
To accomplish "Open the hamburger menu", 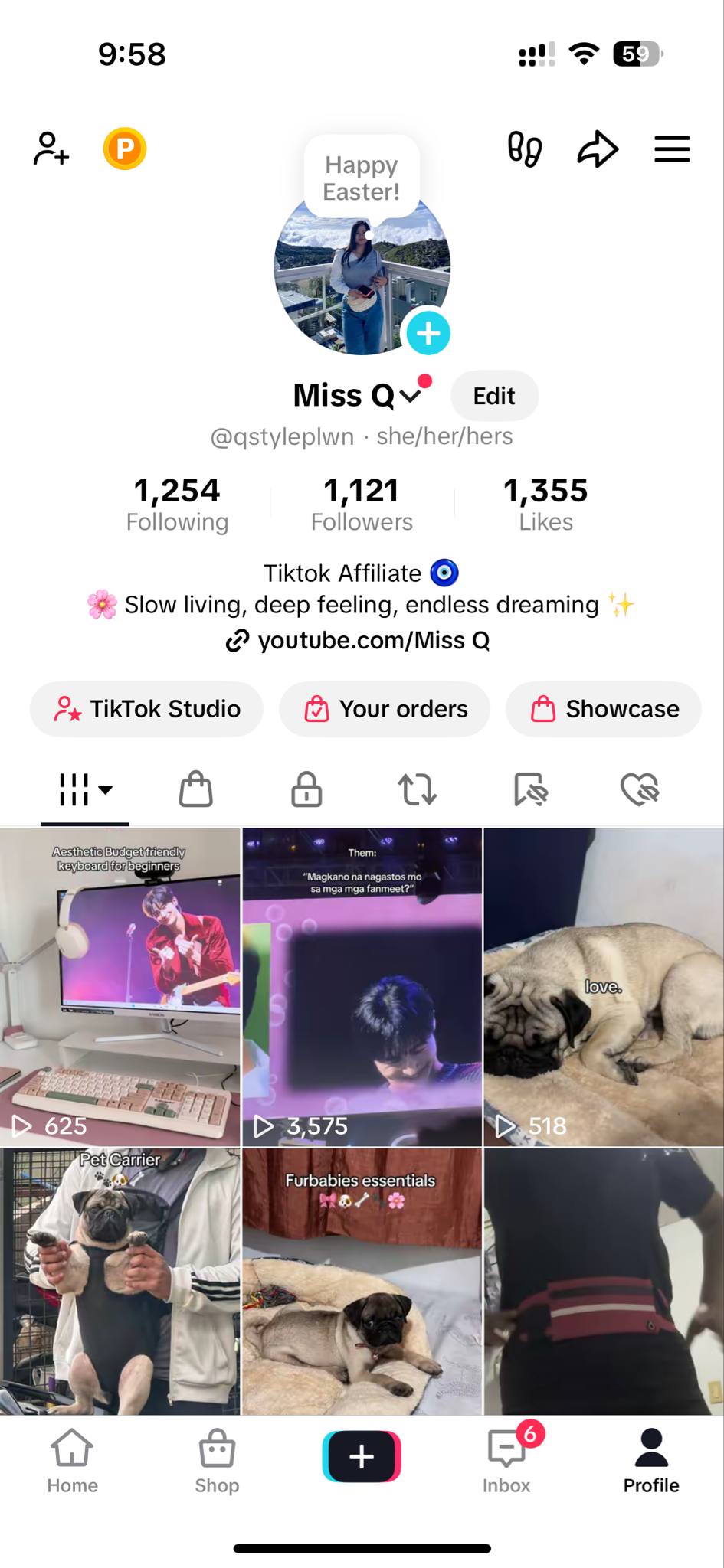I will click(x=672, y=149).
